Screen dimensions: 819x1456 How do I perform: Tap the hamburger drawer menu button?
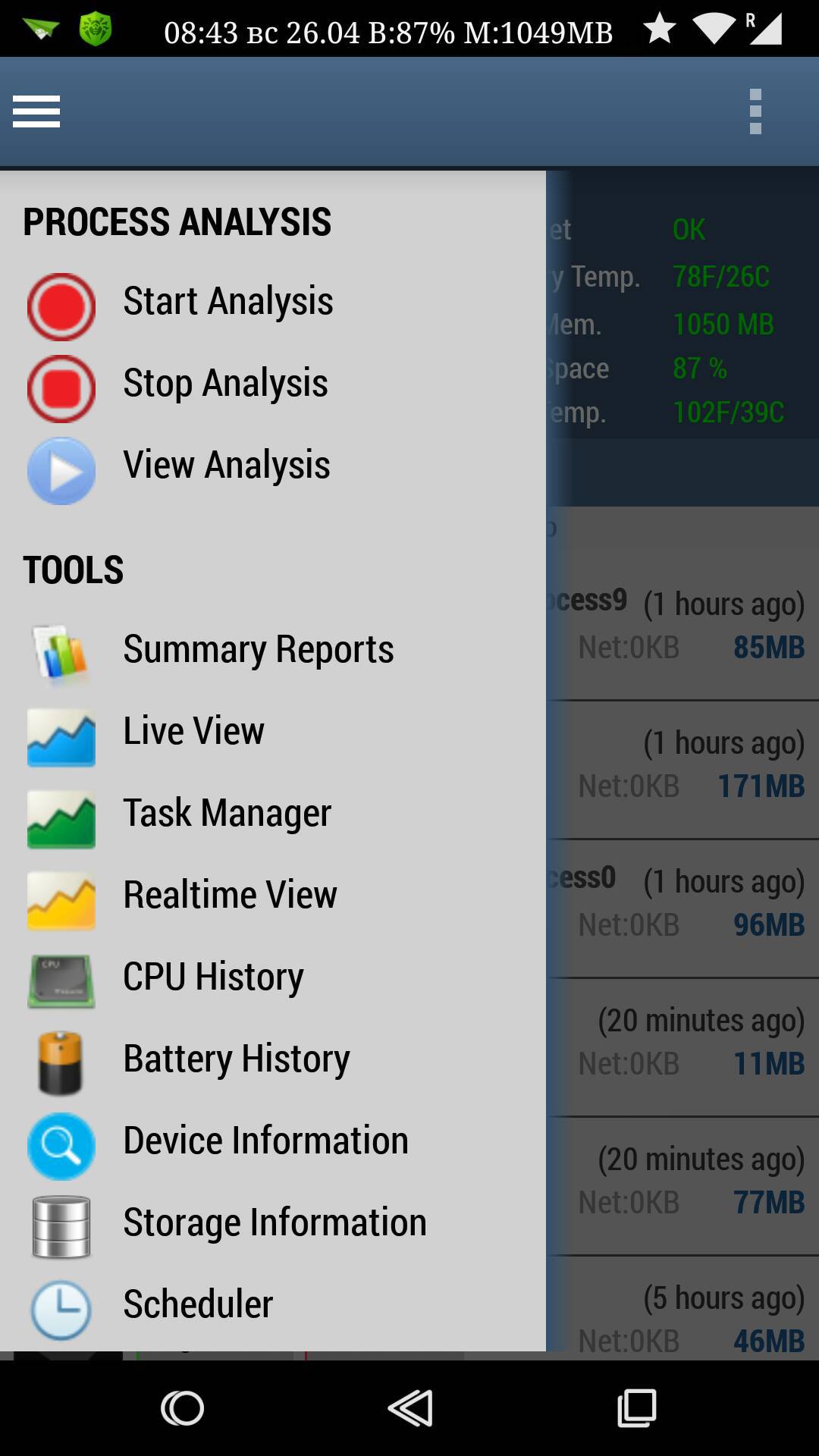coord(36,112)
